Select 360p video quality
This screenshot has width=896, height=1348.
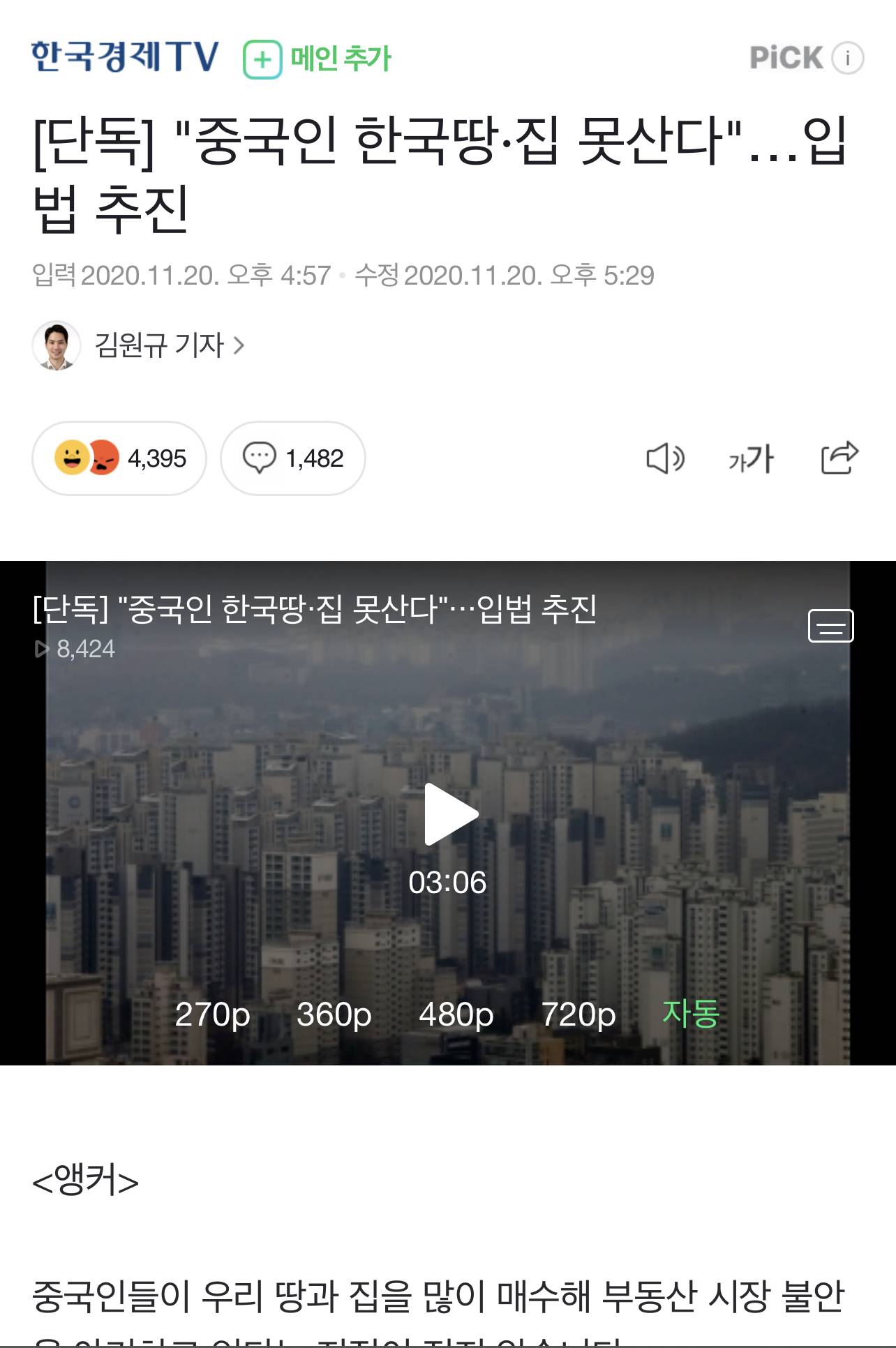tap(334, 1014)
